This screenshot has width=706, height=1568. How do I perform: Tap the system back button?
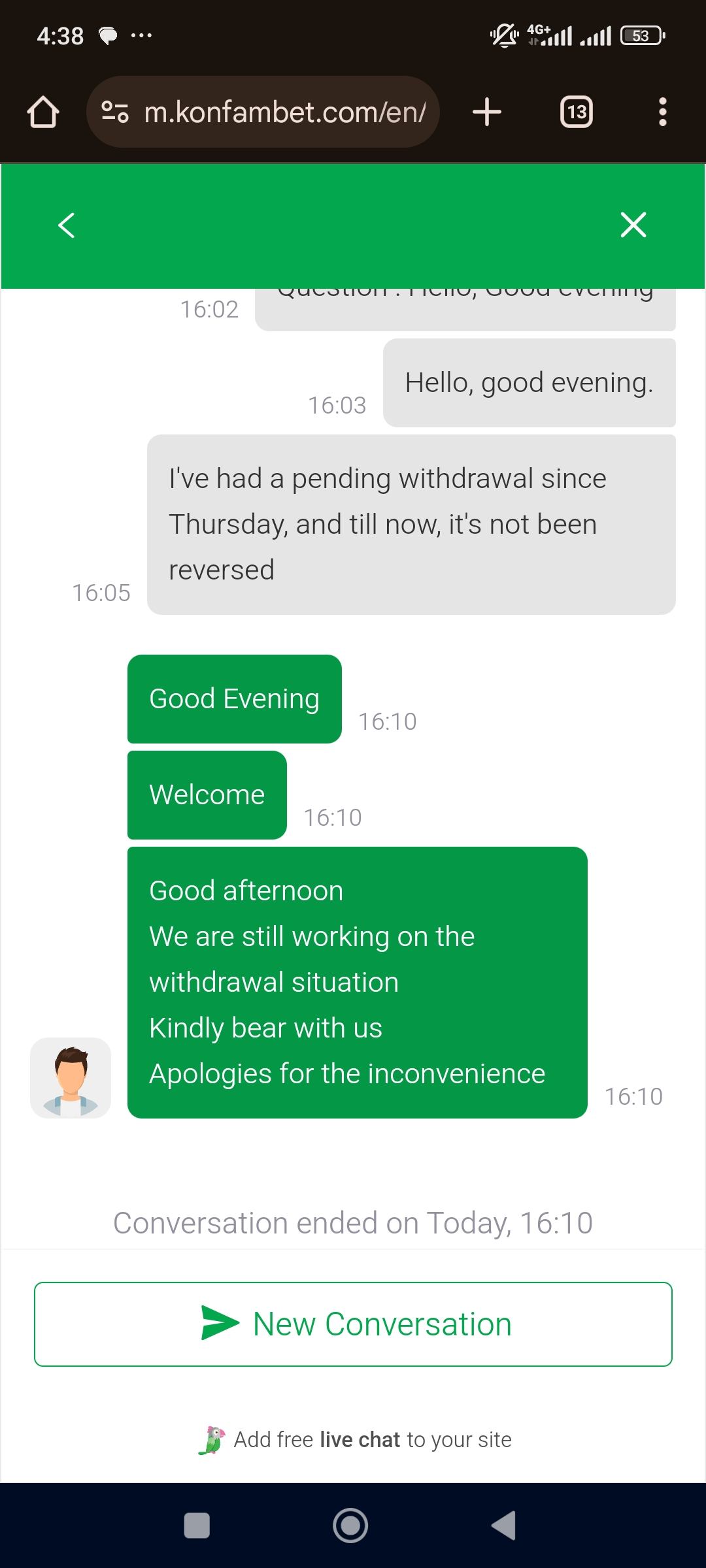(505, 1526)
